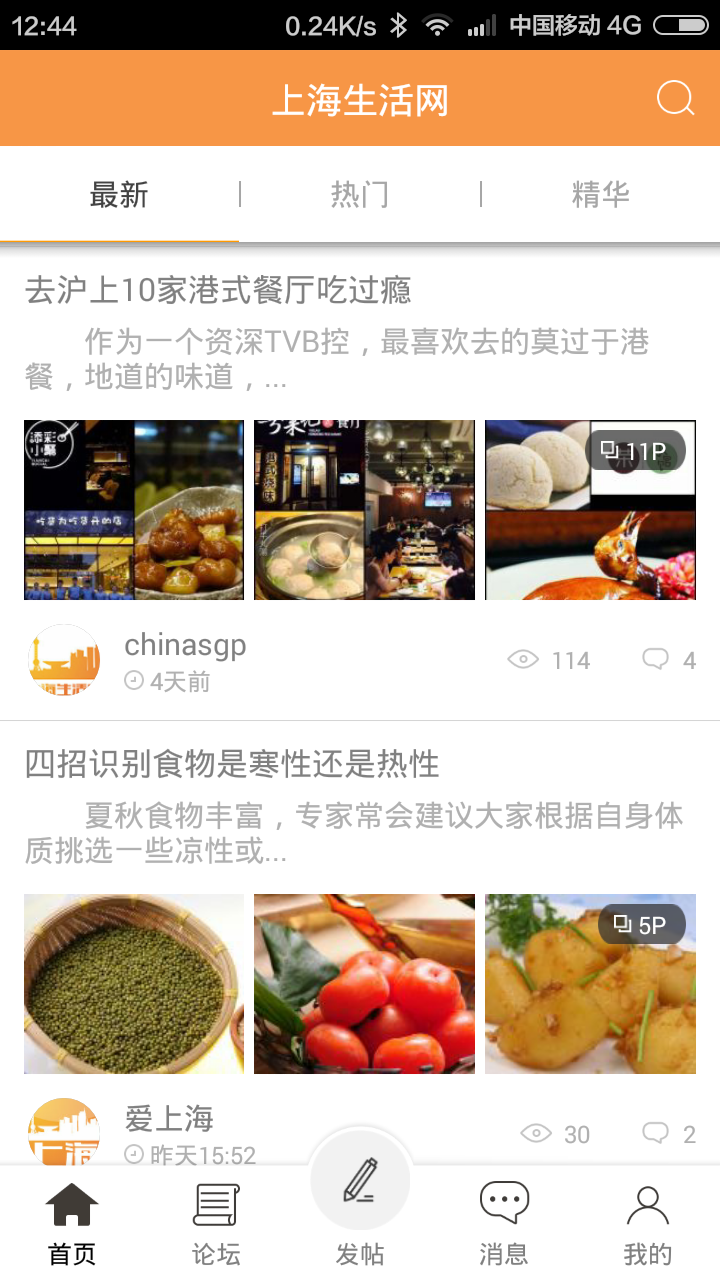Write a new post with 发帖
This screenshot has height=1280, width=720.
(x=360, y=1200)
